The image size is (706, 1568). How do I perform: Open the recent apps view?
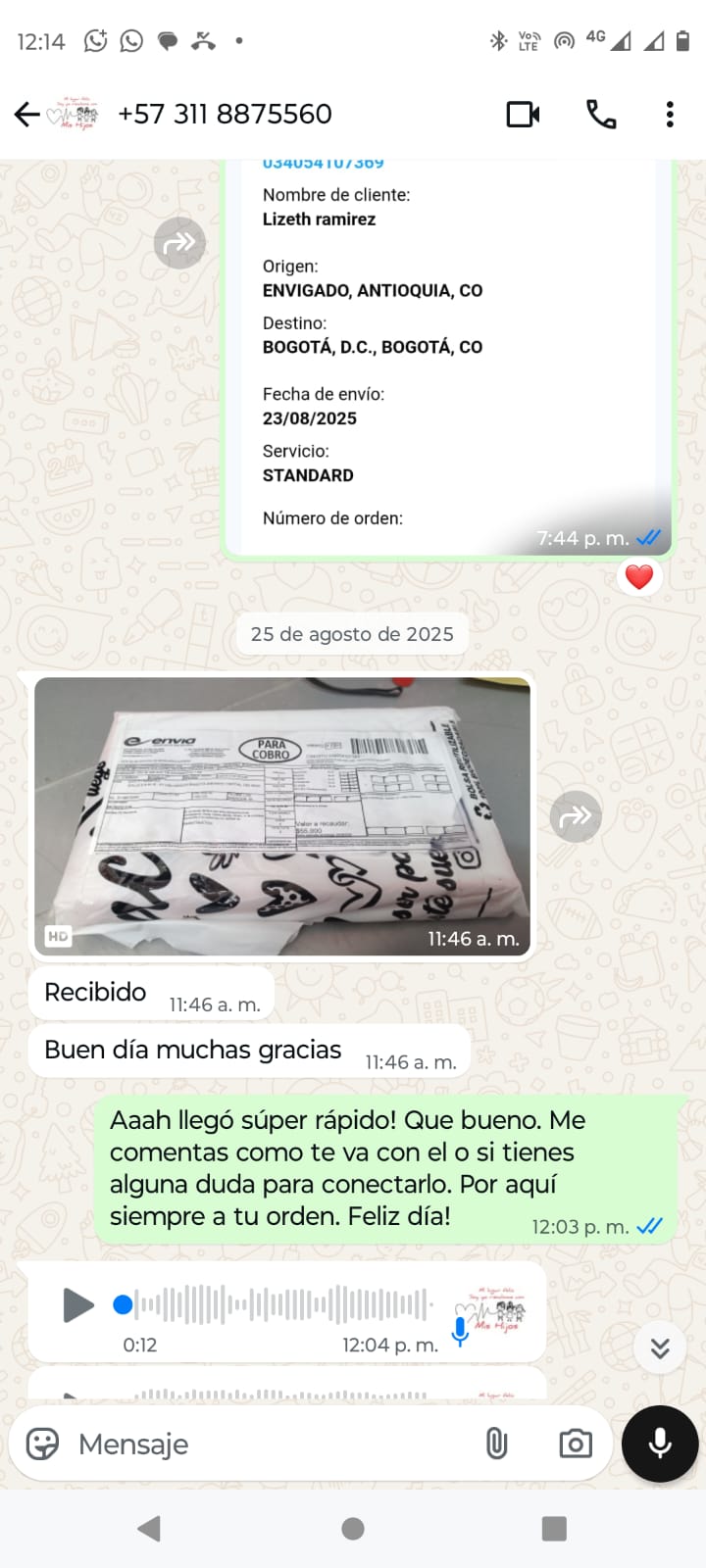click(x=554, y=1528)
